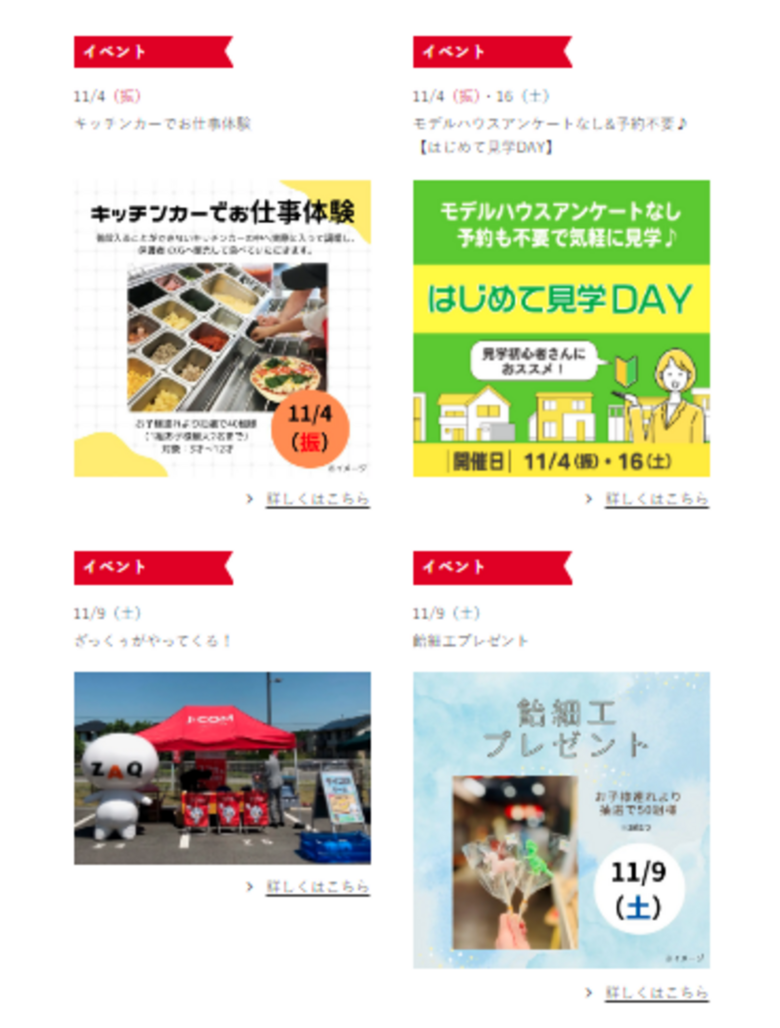This screenshot has height=1028, width=780.
Task: Tap the 飴細工プレゼント event banner image
Action: point(561,819)
